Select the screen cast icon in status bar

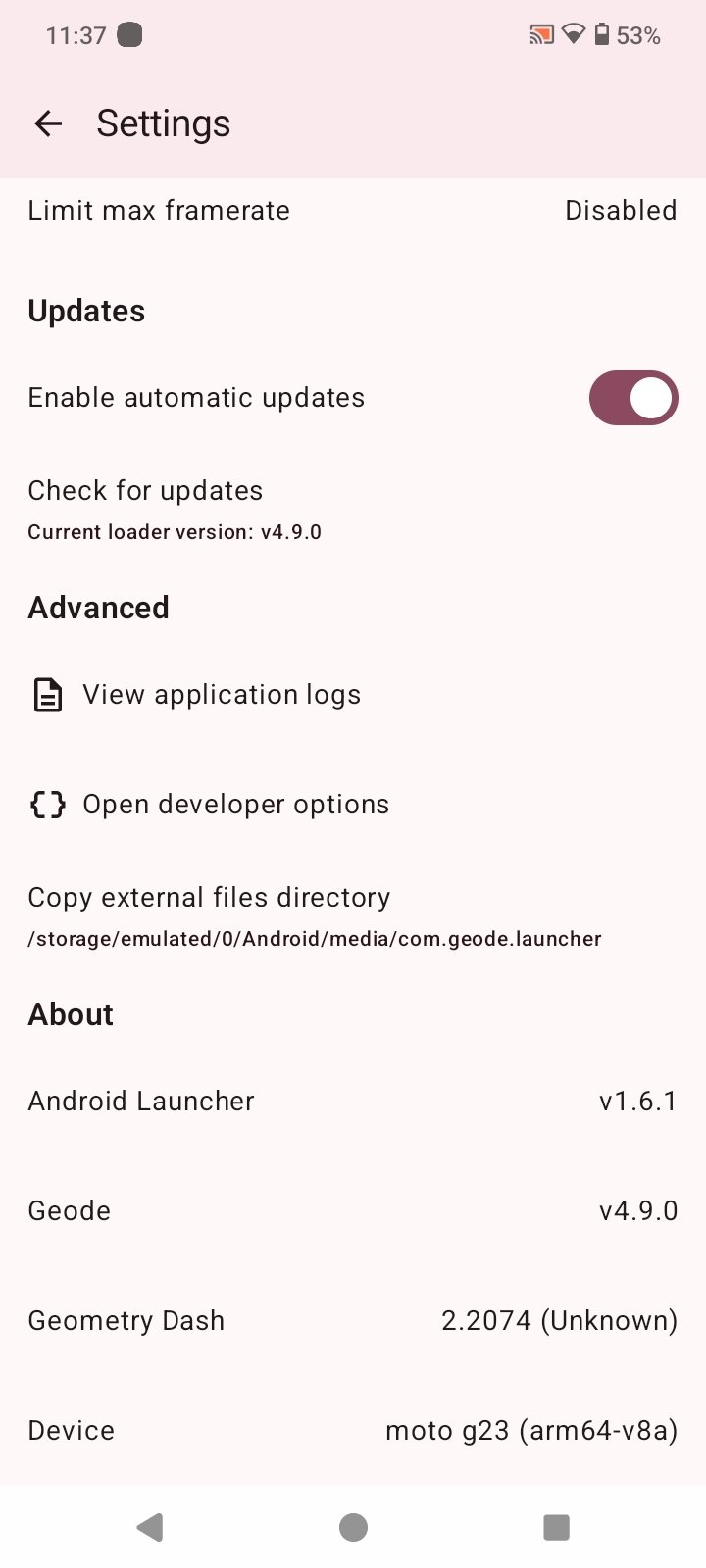tap(540, 35)
